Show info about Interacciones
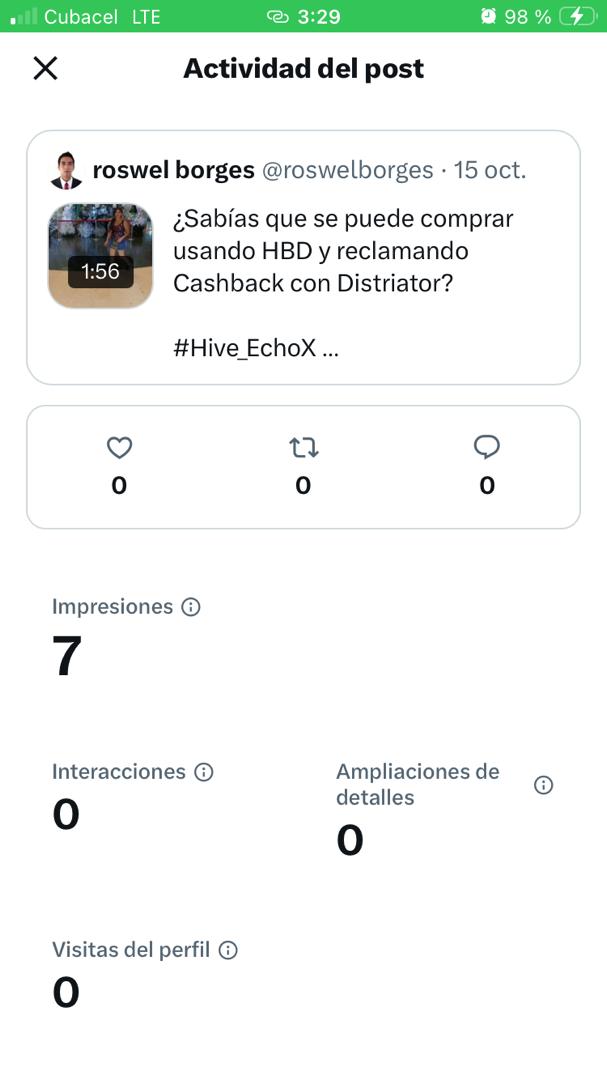The height and width of the screenshot is (1080, 607). pyautogui.click(x=204, y=772)
